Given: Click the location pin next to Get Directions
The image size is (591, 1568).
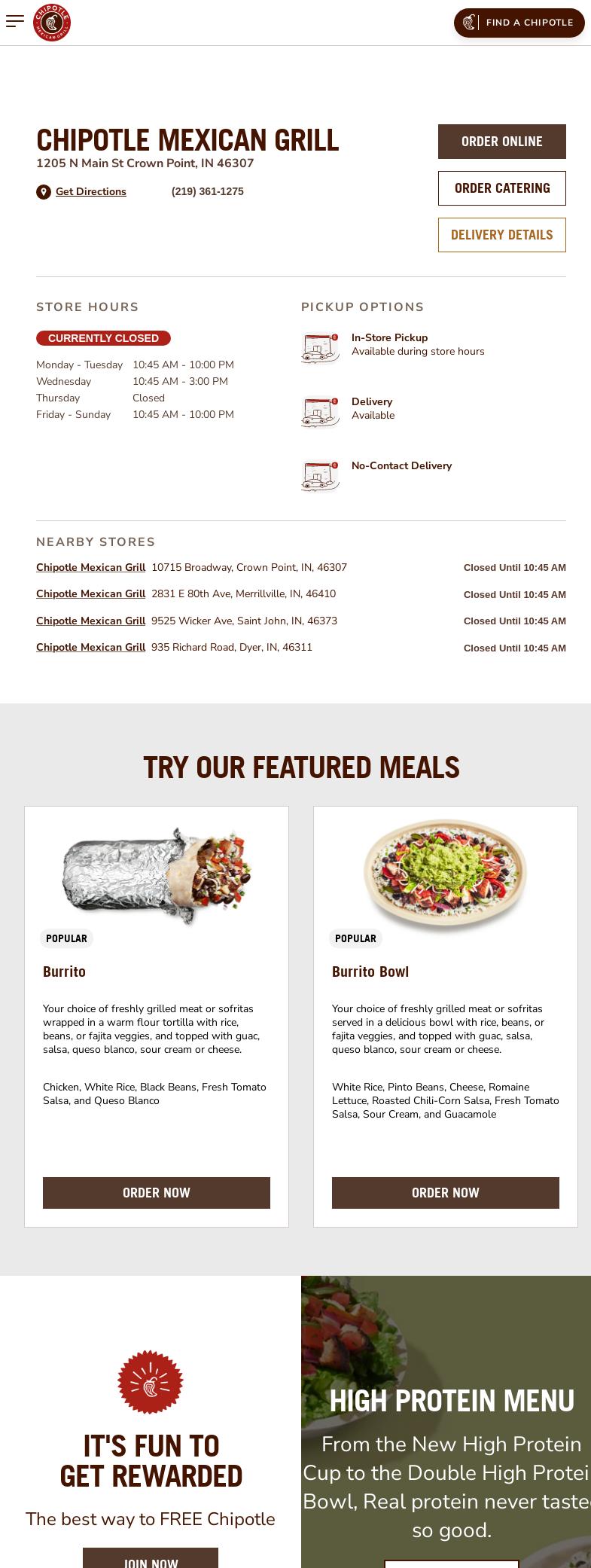Looking at the screenshot, I should (x=44, y=192).
